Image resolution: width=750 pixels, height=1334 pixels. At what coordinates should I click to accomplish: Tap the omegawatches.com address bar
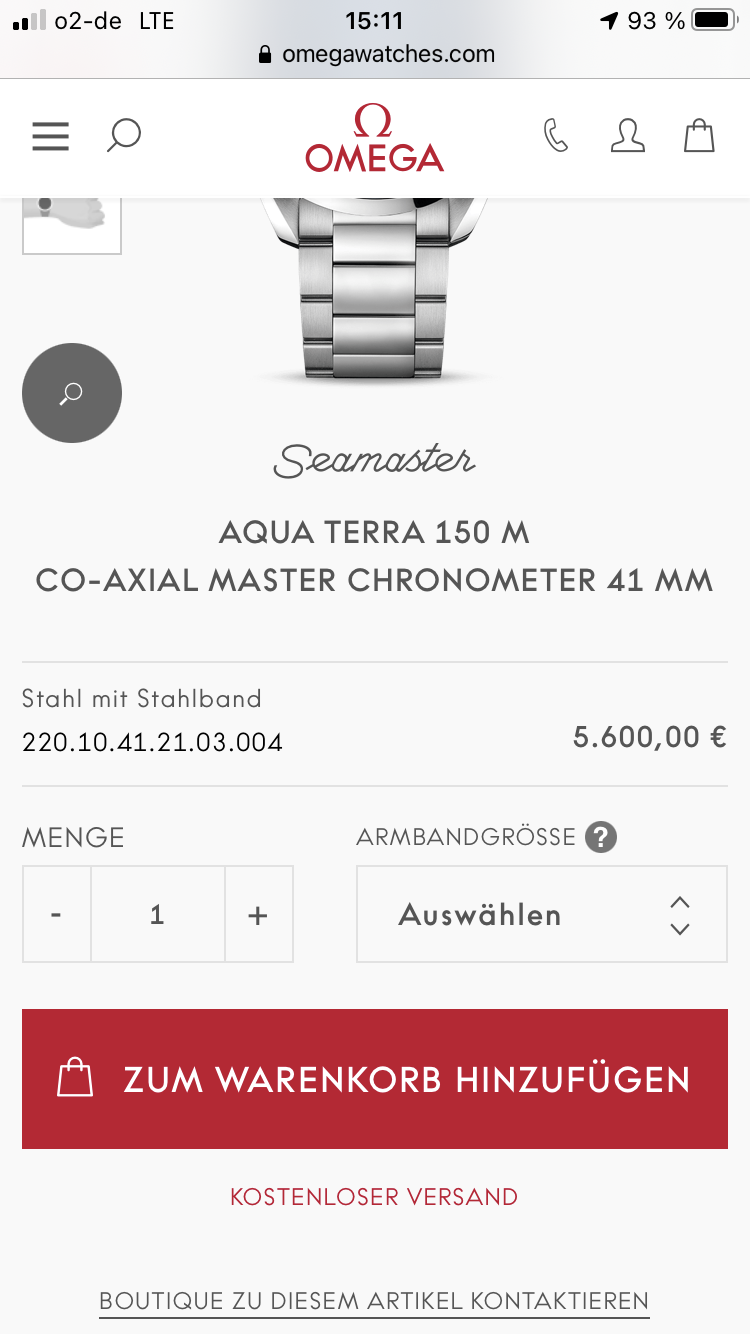click(x=376, y=54)
